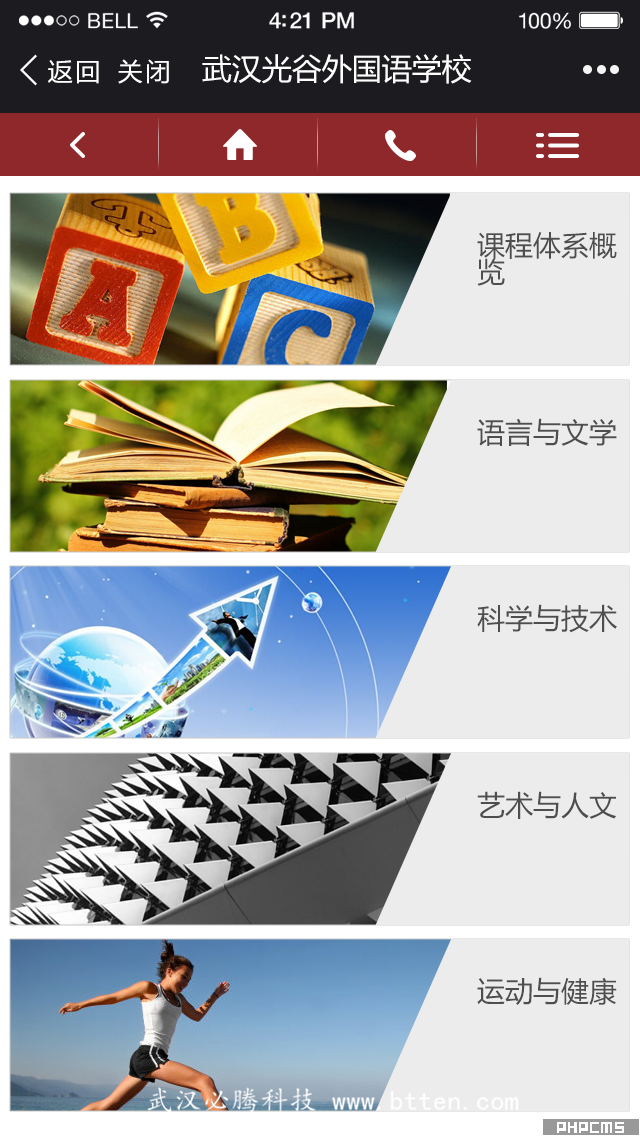Tap 返回 to go back

coord(60,71)
